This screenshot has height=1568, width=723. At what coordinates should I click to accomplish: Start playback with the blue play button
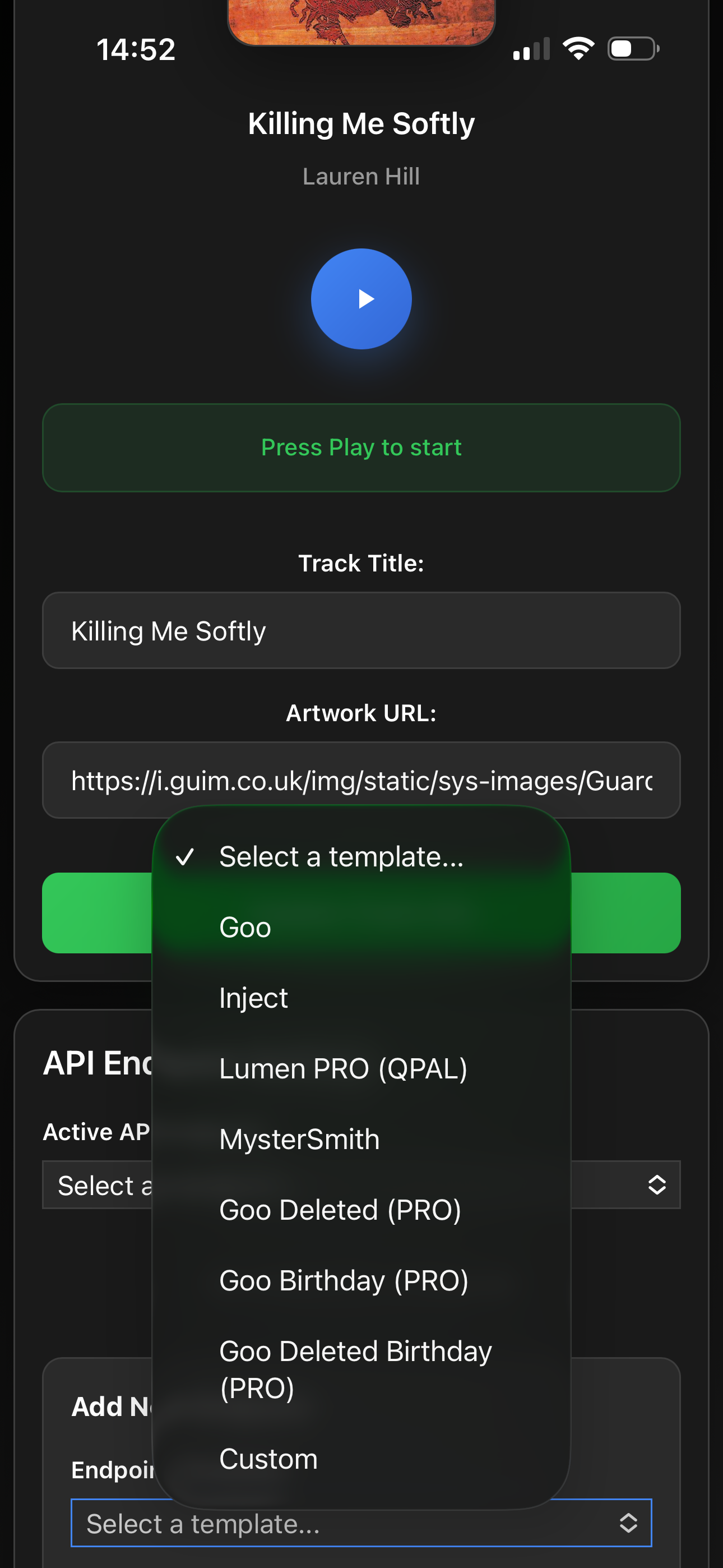pos(361,299)
